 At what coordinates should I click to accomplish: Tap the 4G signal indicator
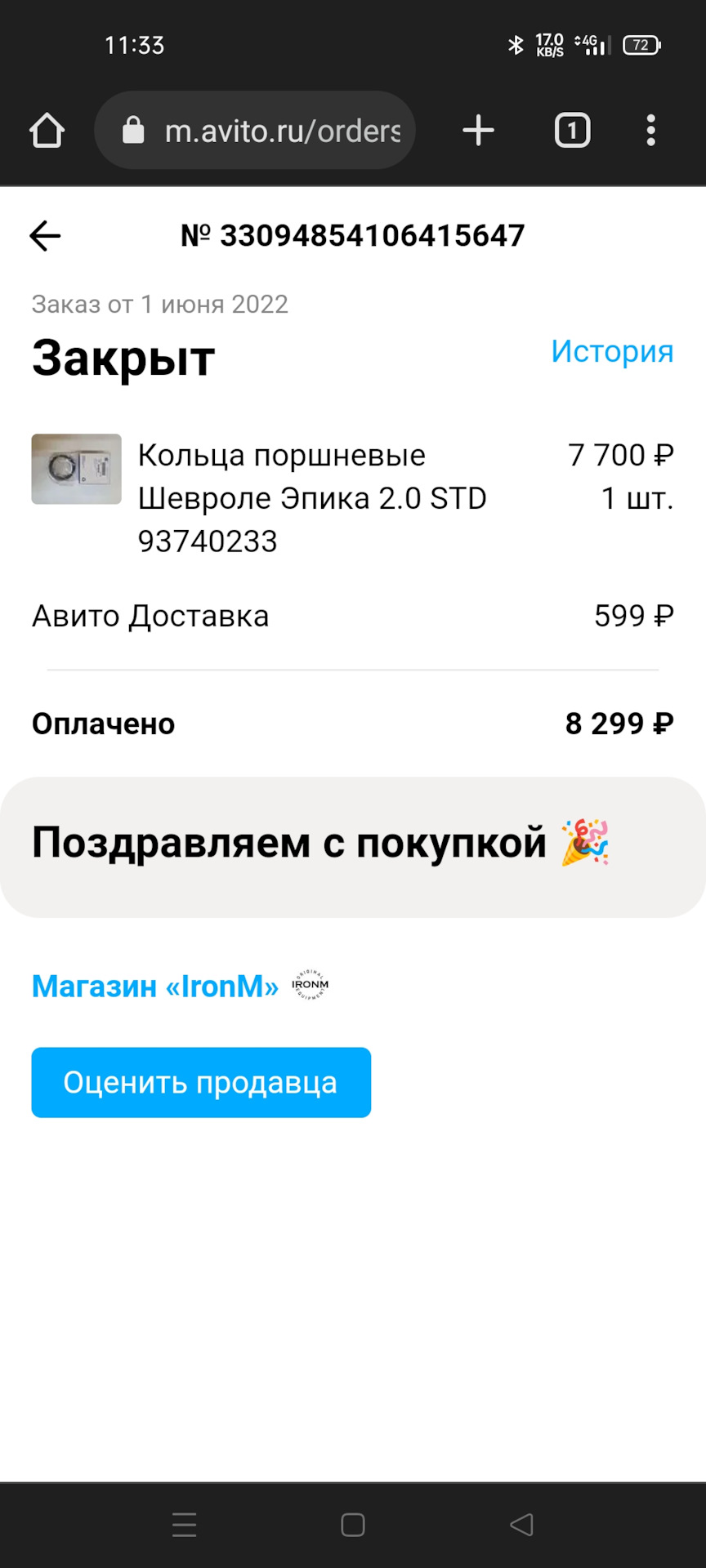click(x=585, y=46)
